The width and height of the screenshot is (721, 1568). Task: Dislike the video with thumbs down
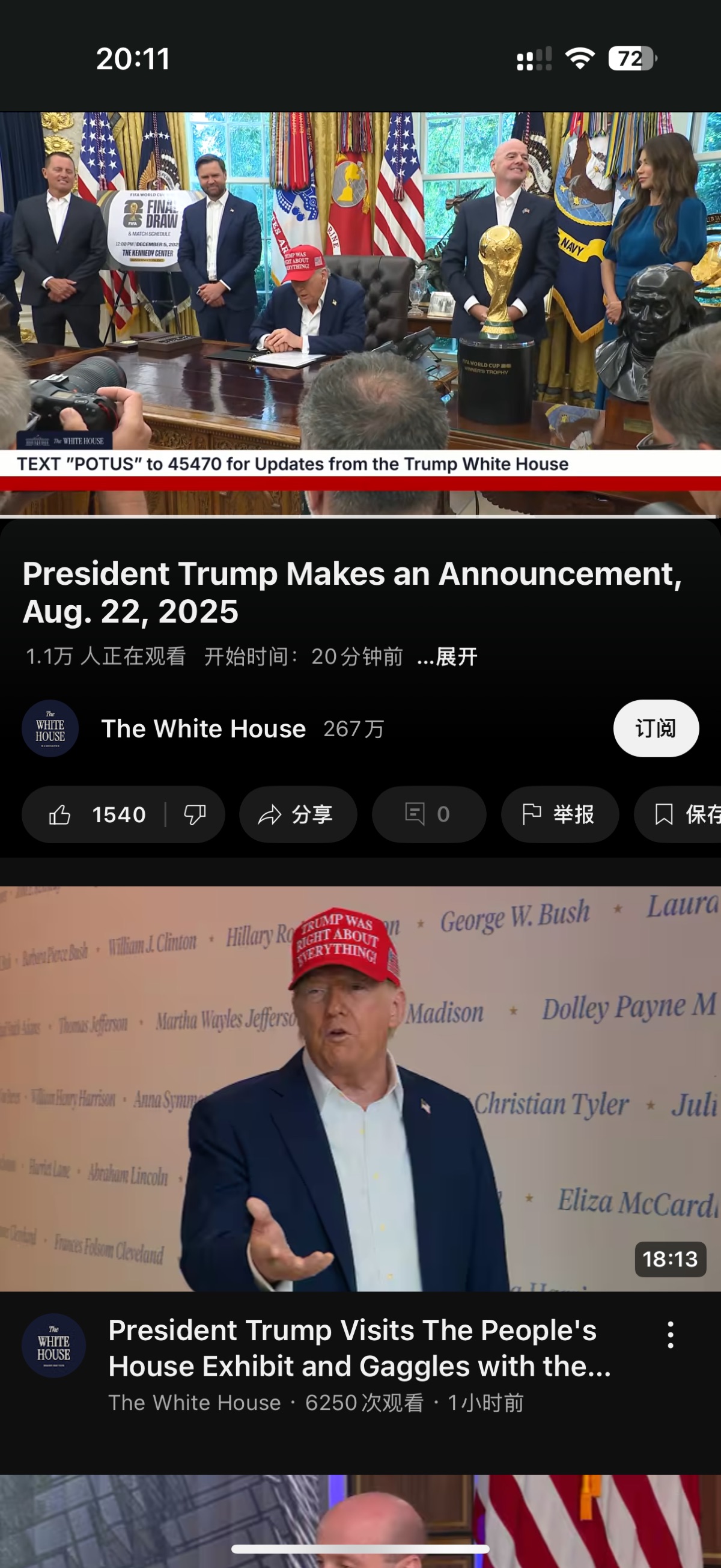pyautogui.click(x=195, y=814)
